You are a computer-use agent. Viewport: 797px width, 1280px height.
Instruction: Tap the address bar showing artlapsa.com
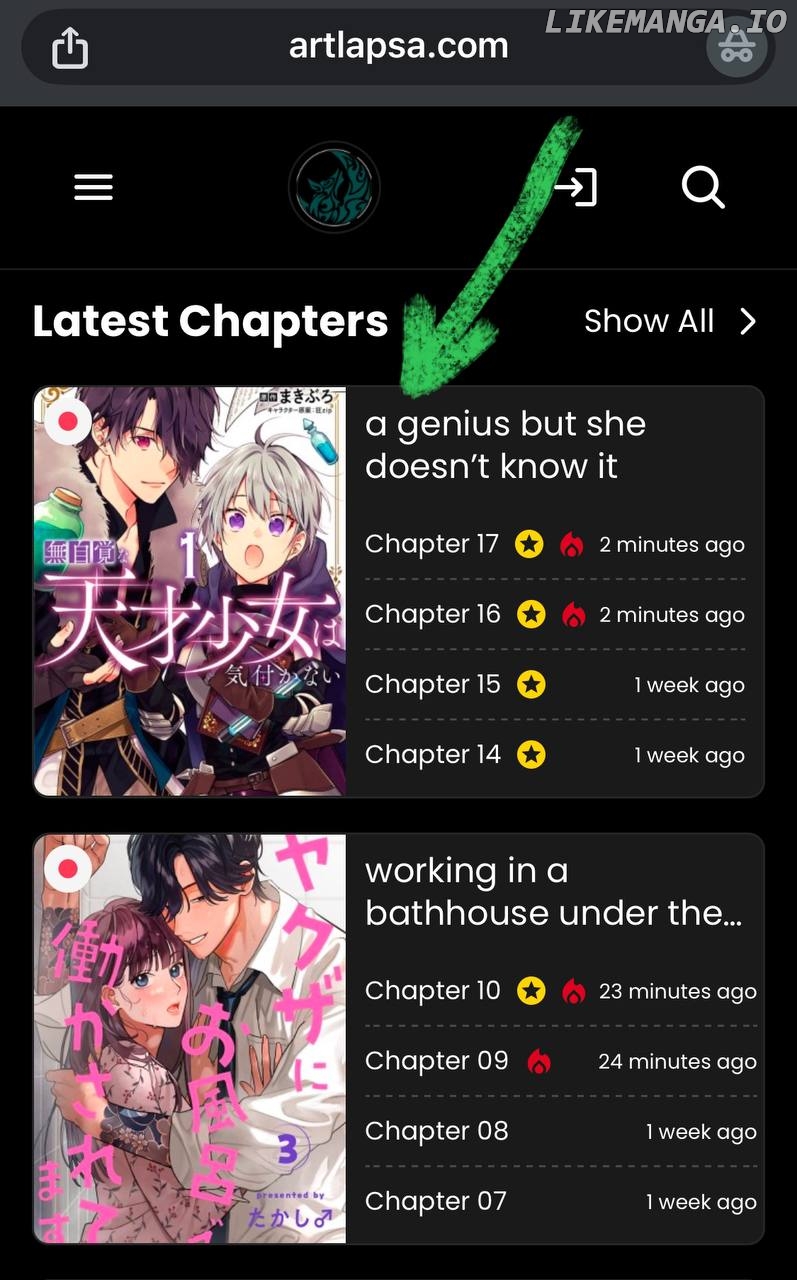click(398, 45)
